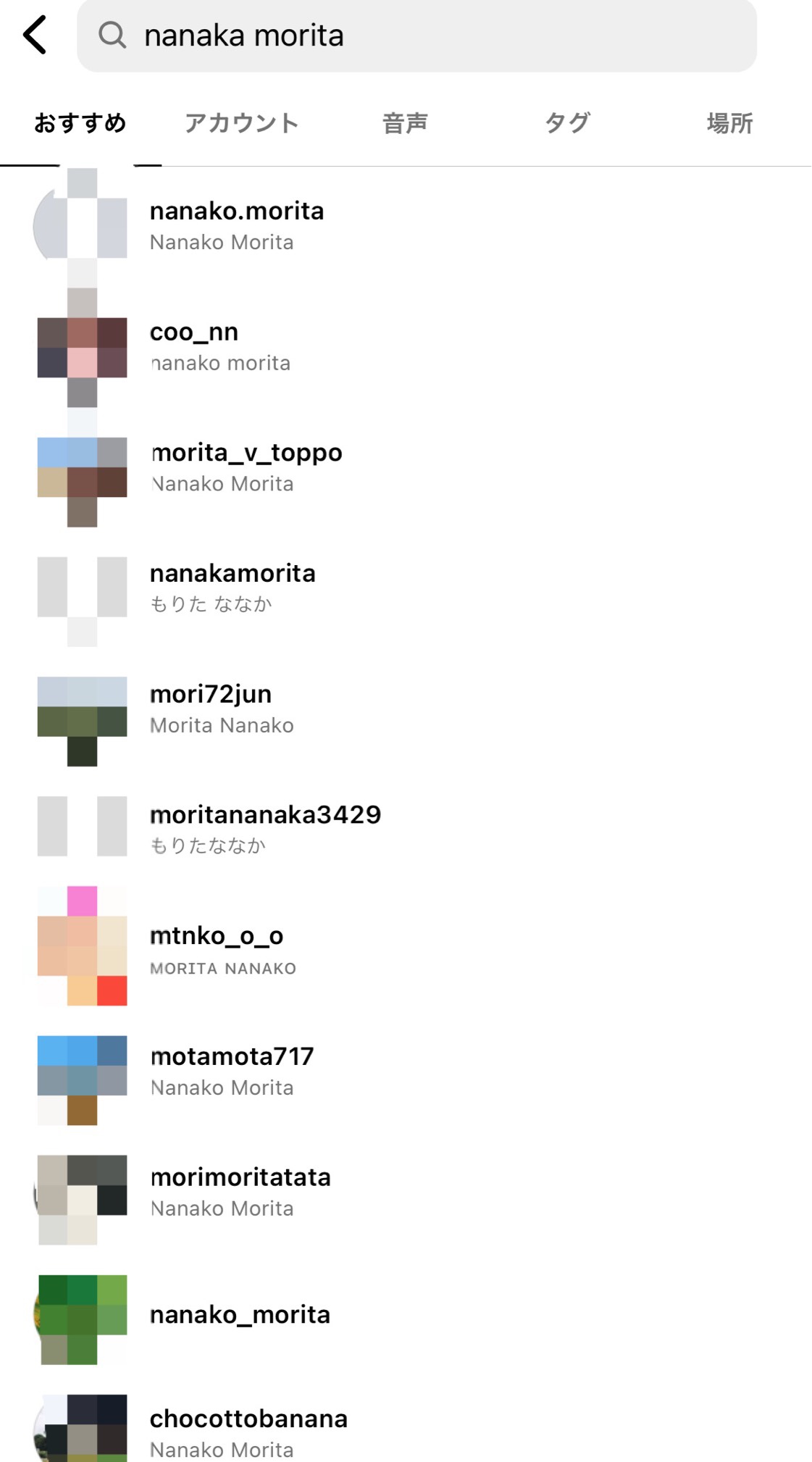Screen dimensions: 812x1462
Task: Switch to the 場所 tab
Action: [729, 123]
